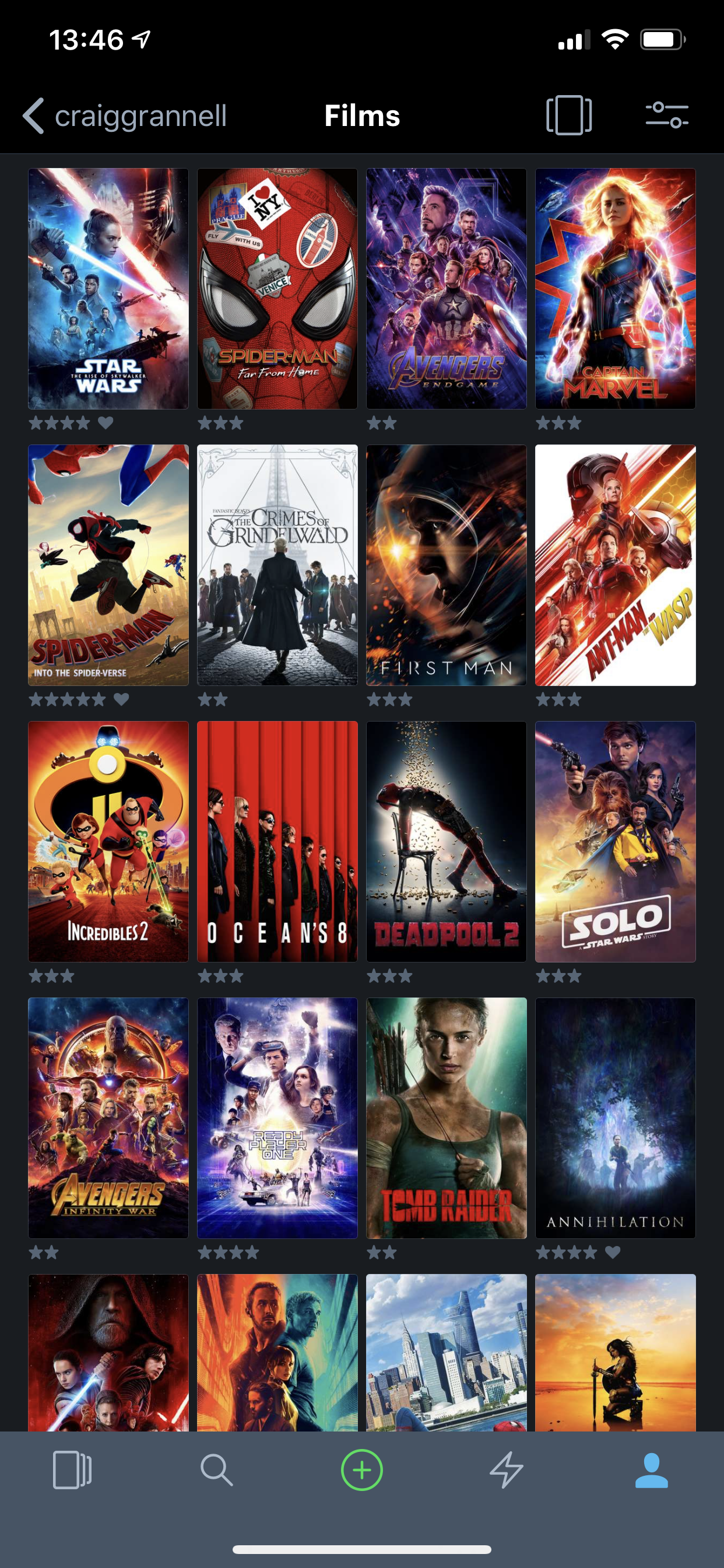The height and width of the screenshot is (1568, 724).
Task: View Spider-Man Into the Spider-Verse
Action: [x=108, y=565]
